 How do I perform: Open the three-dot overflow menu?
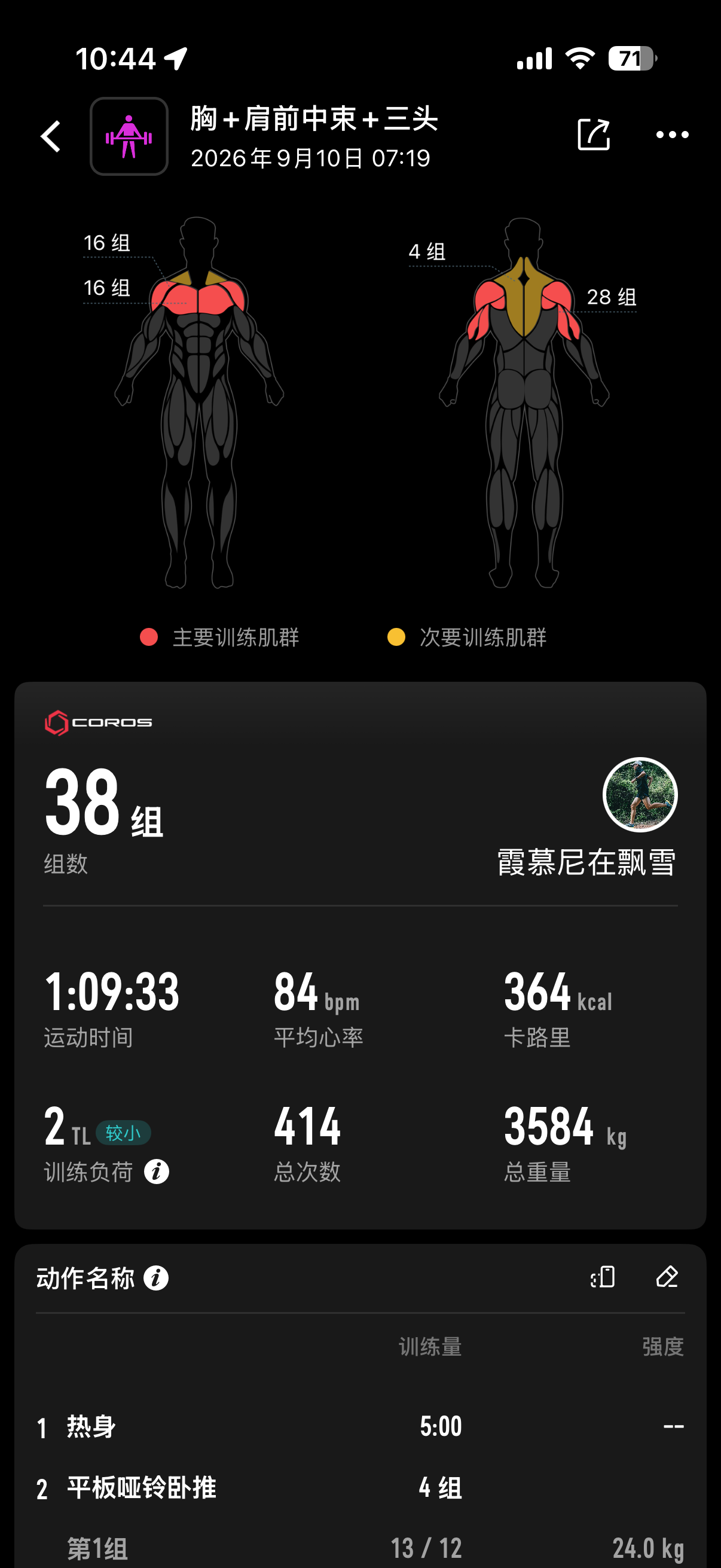673,135
